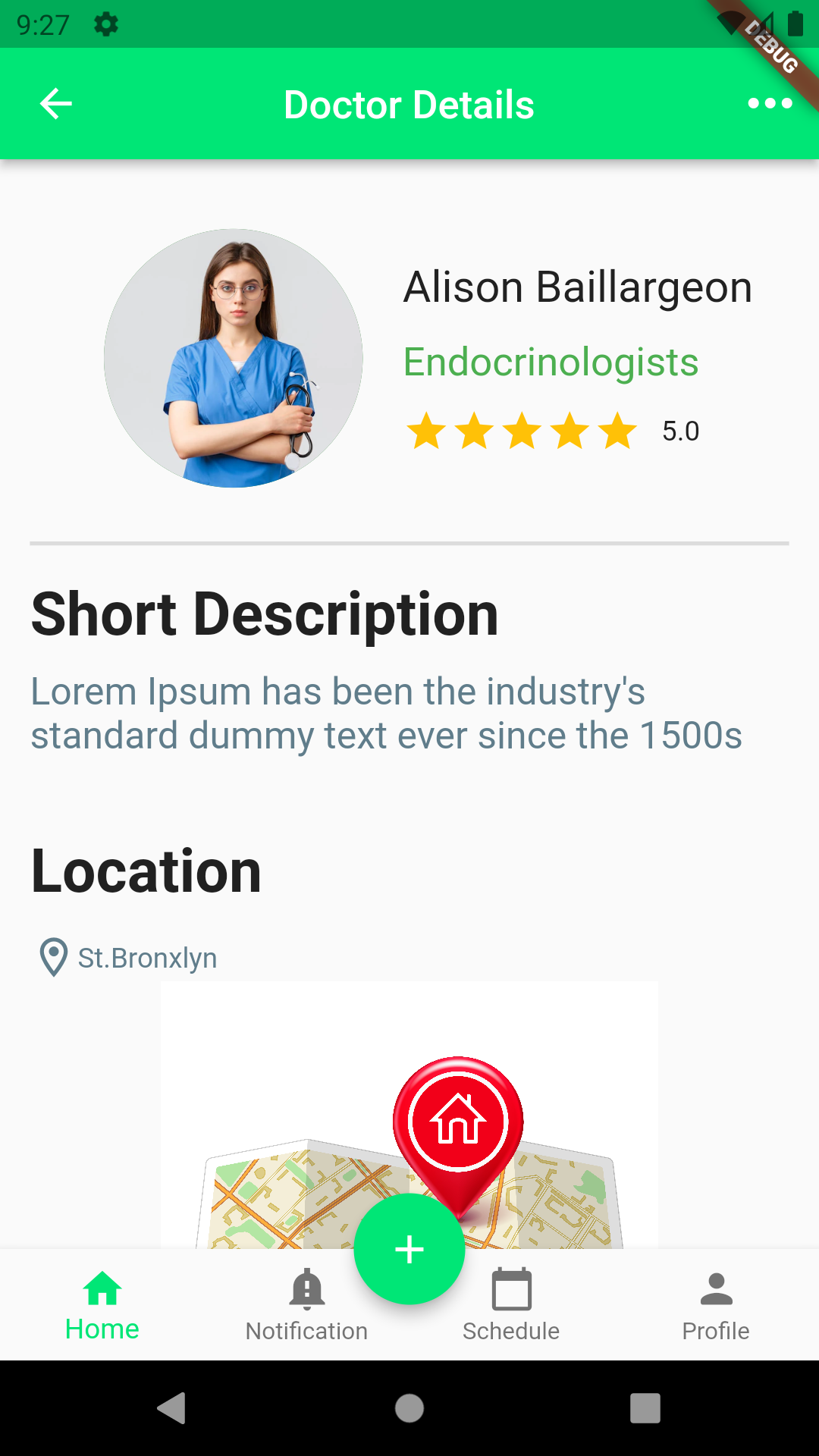Open the three-dot overflow menu

click(770, 104)
